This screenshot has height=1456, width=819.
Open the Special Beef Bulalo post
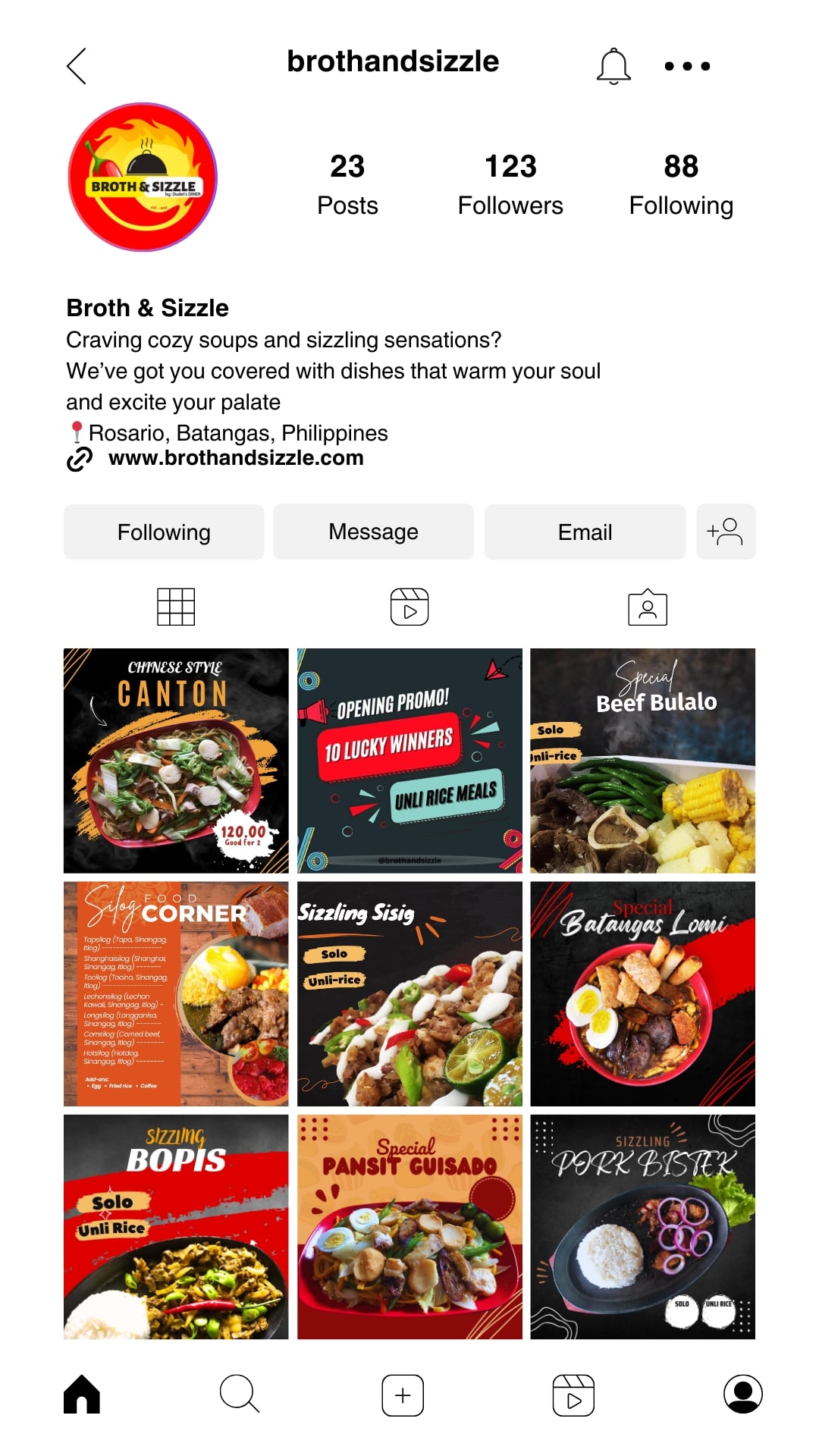pos(642,761)
